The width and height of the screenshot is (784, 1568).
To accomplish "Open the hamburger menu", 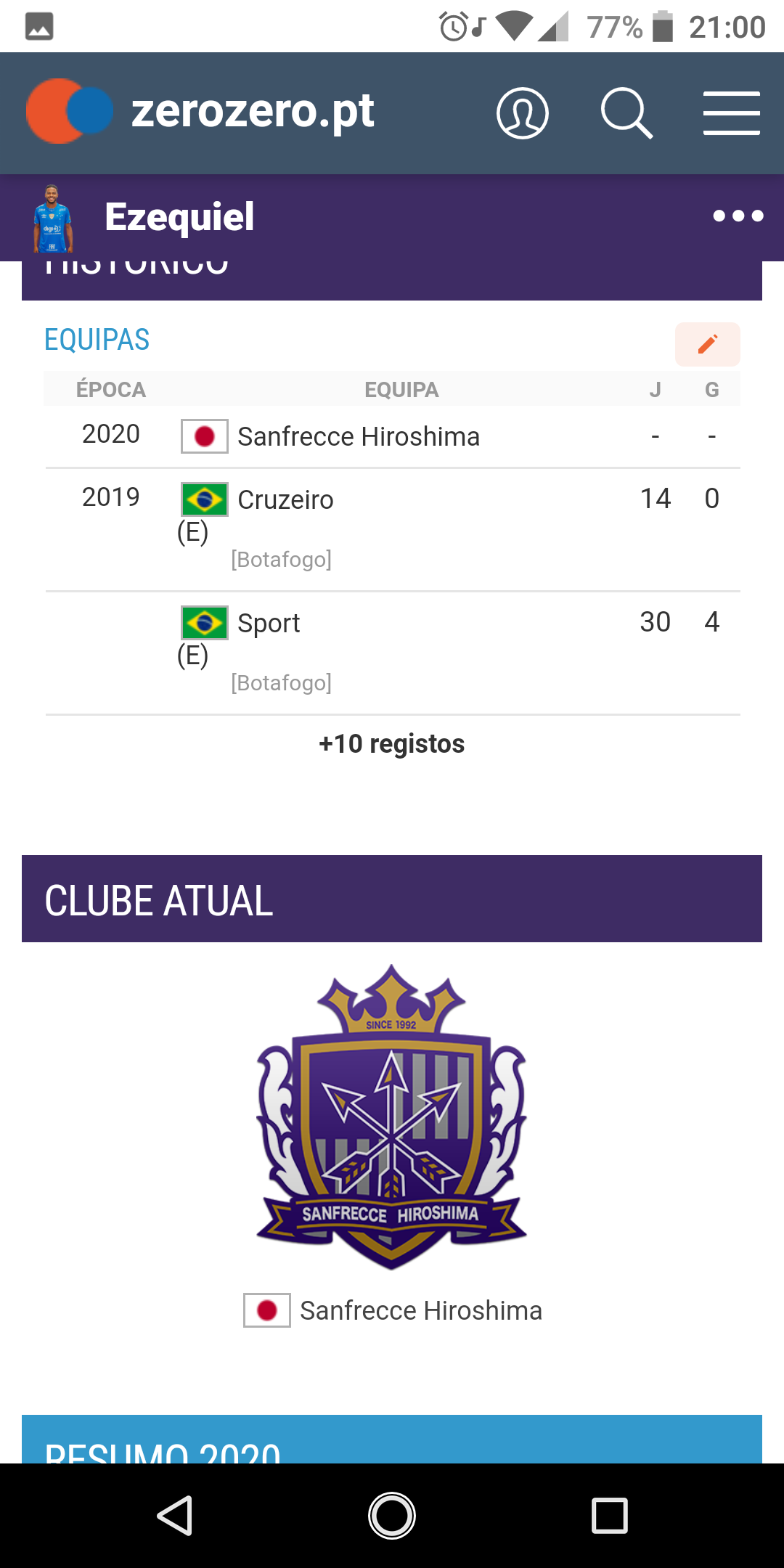I will click(x=732, y=113).
